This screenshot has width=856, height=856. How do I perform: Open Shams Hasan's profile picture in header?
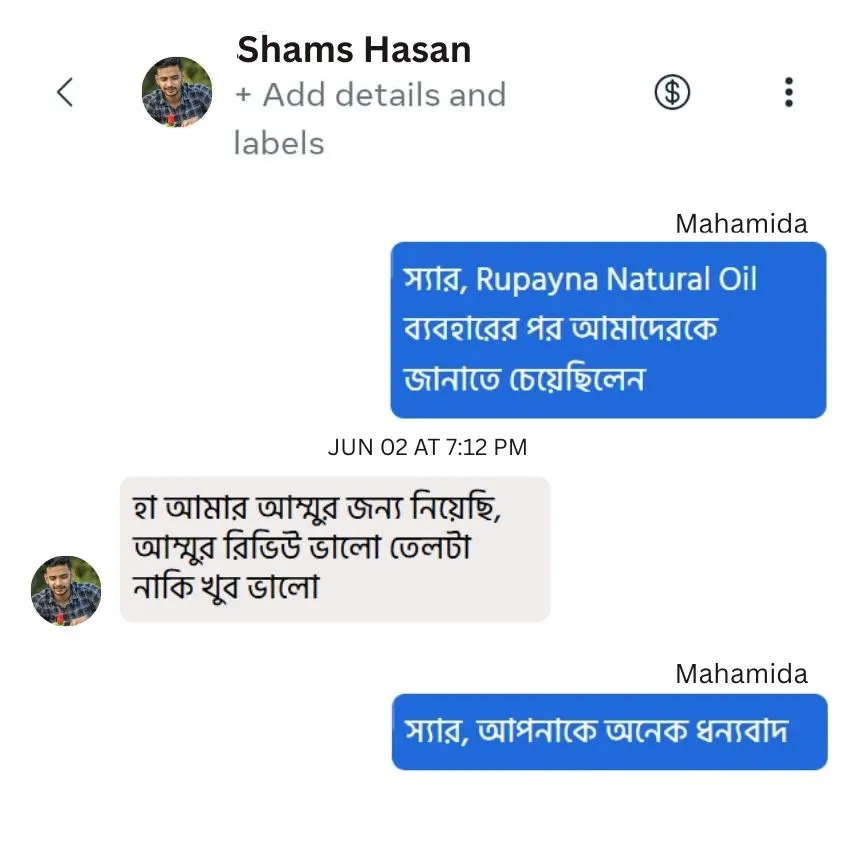pos(177,92)
